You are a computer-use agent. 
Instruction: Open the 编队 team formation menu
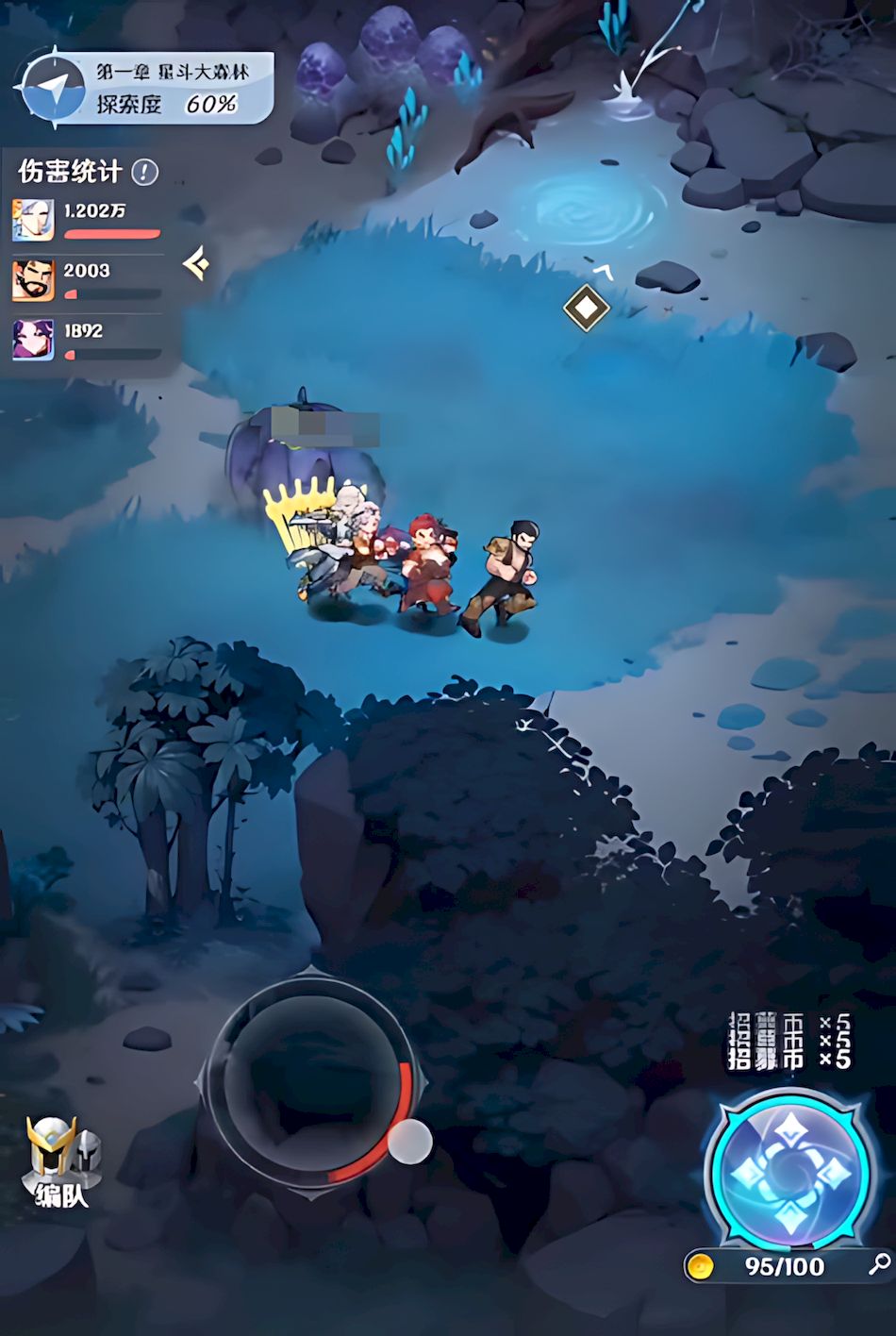pos(61,1160)
